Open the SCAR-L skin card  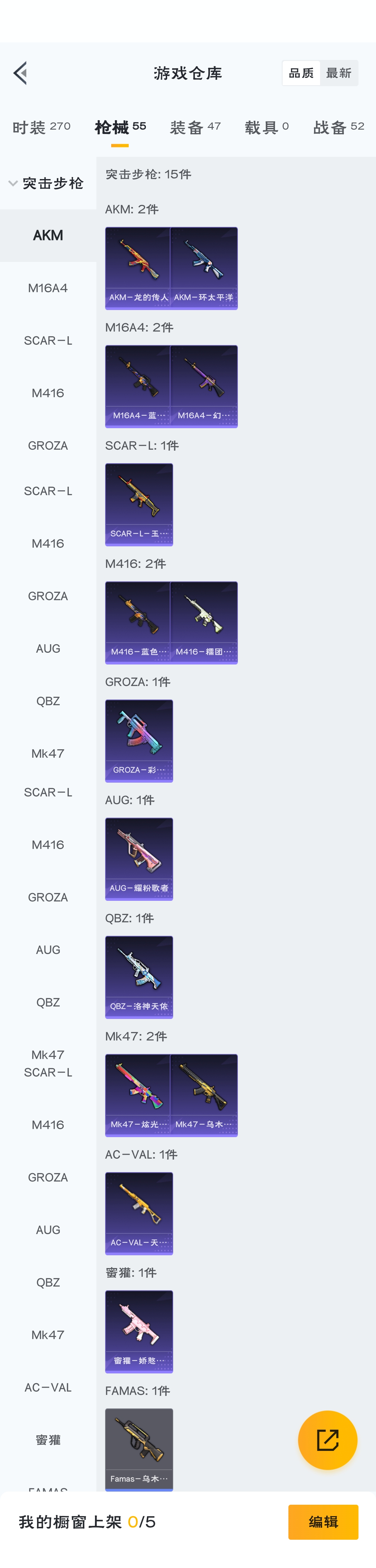[x=139, y=504]
